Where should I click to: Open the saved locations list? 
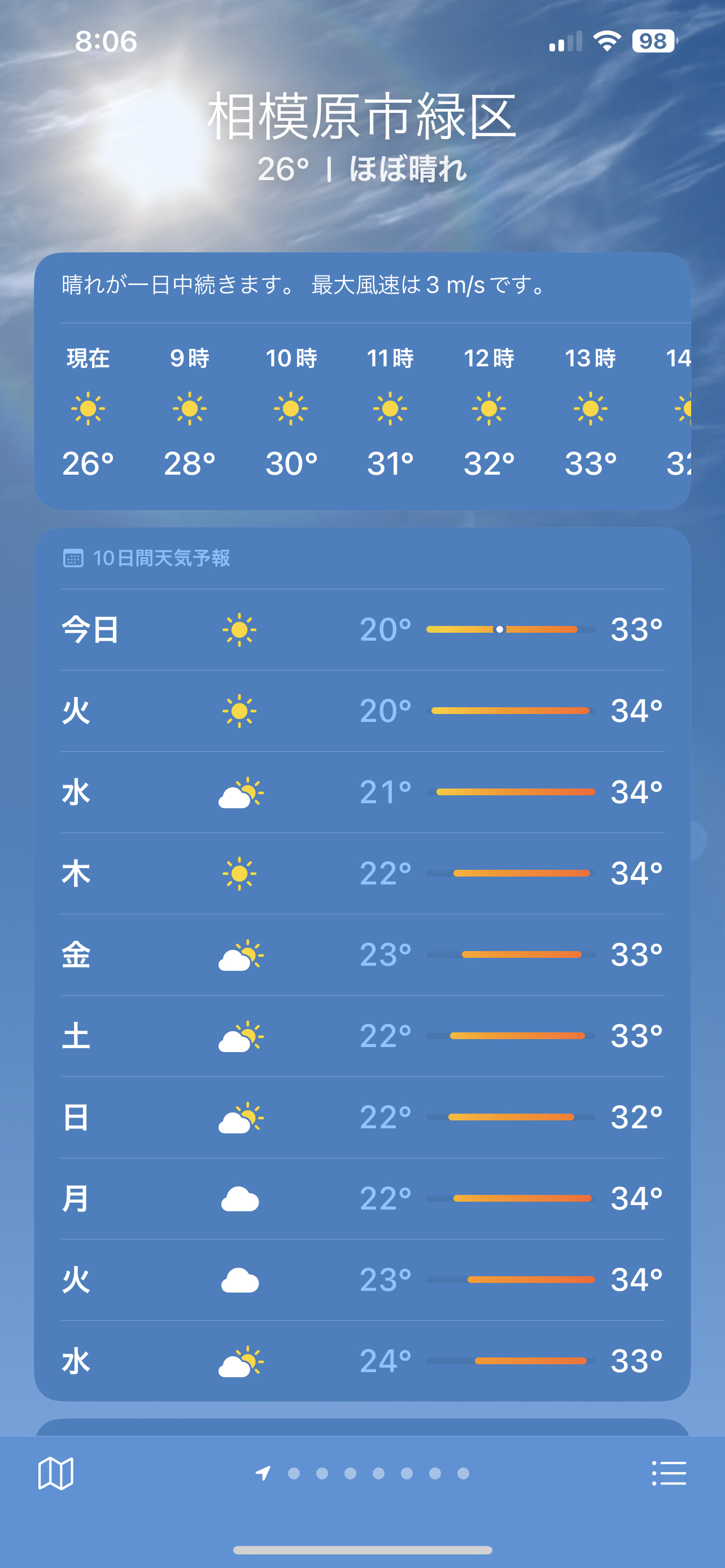669,1473
